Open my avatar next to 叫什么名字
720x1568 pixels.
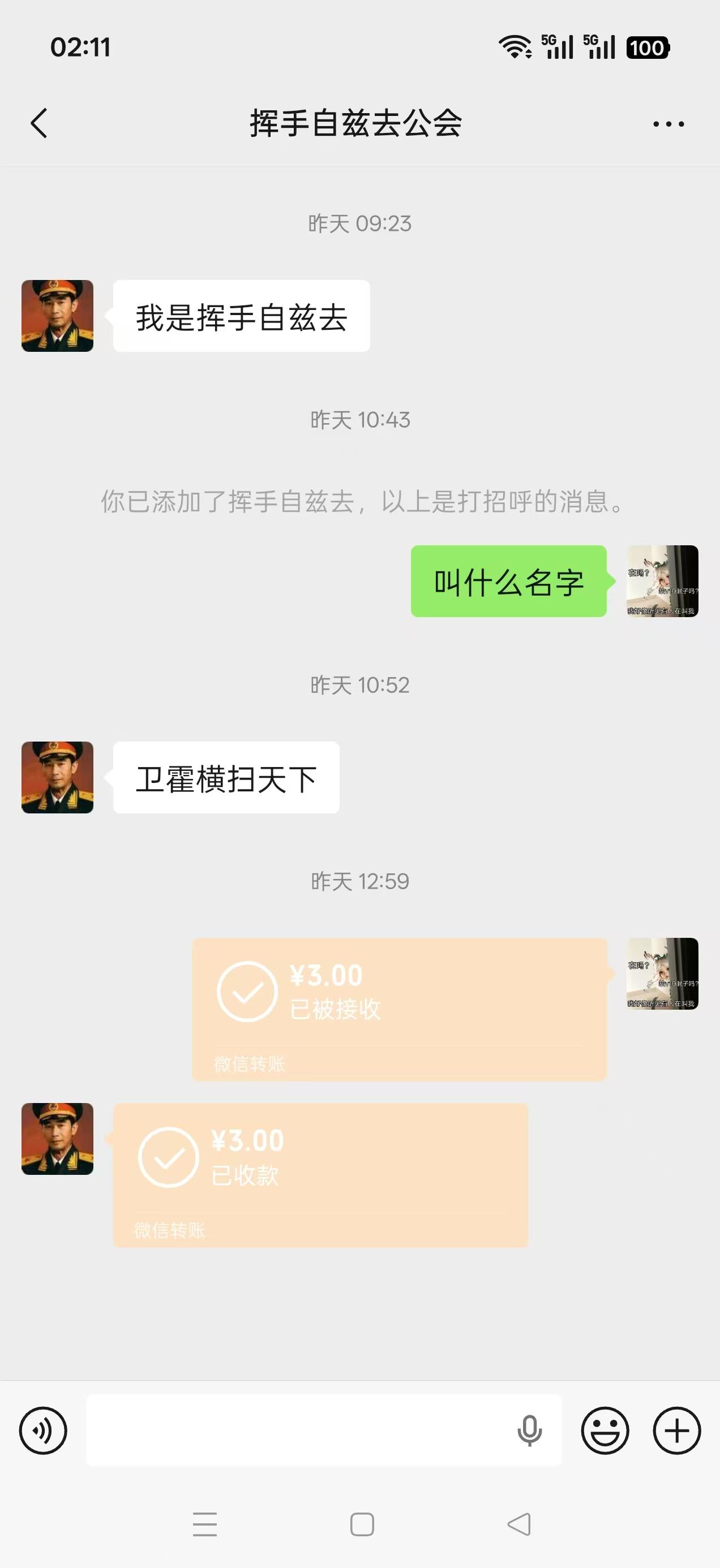click(662, 581)
